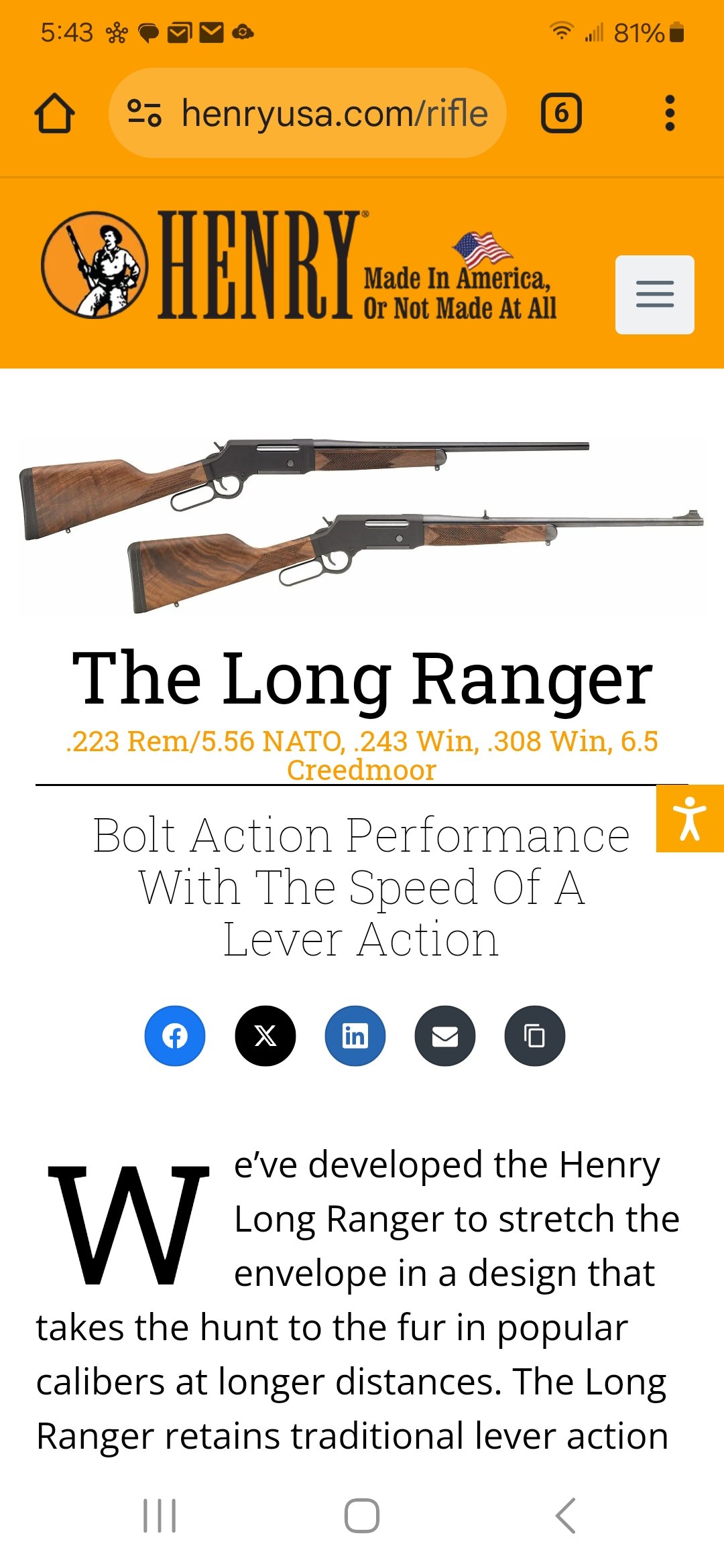Open the Henry site hamburger menu

click(655, 294)
